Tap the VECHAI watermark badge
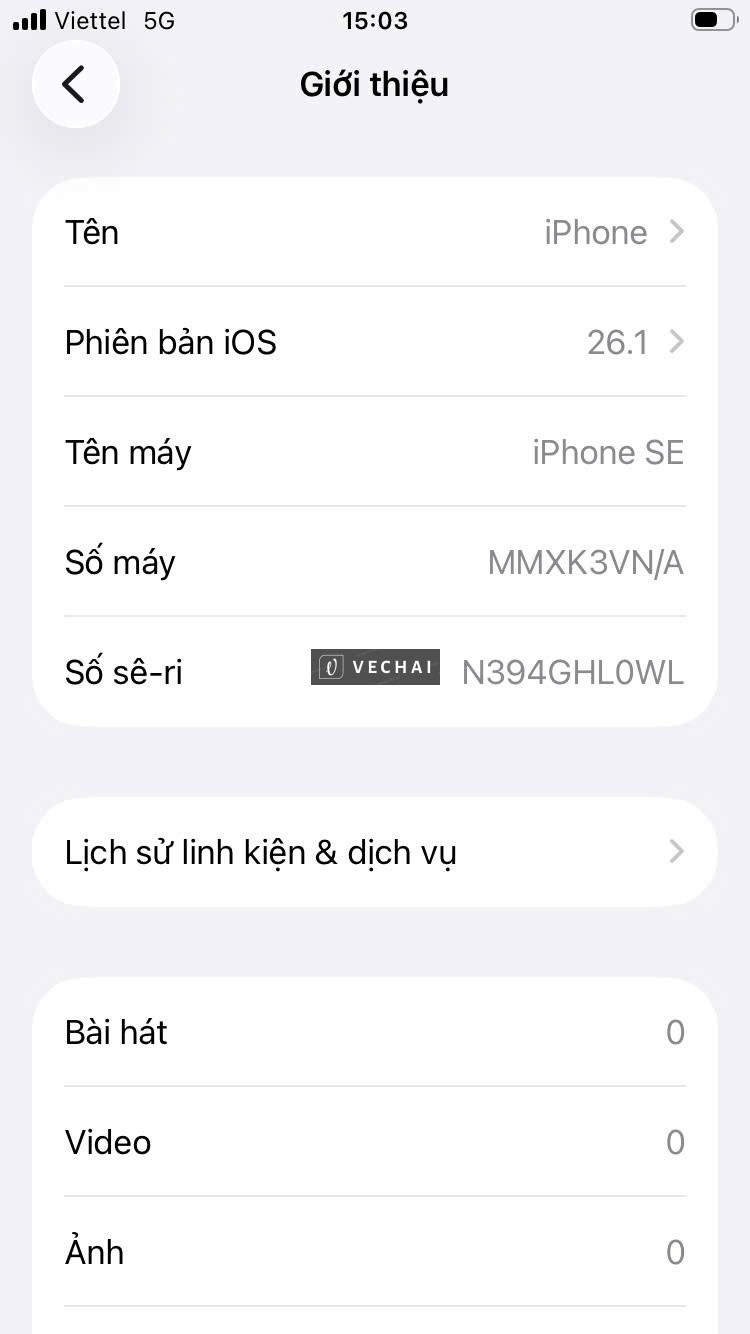The height and width of the screenshot is (1334, 750). 374,666
